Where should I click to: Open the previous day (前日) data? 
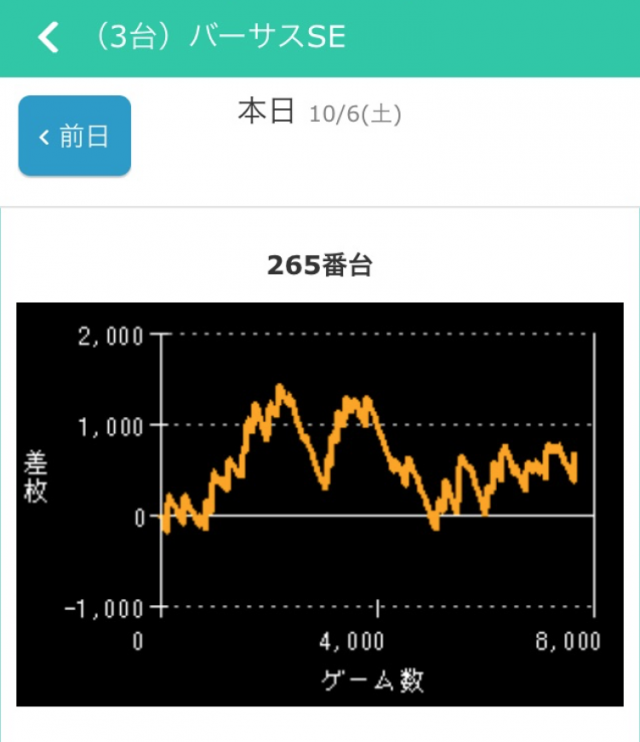75,136
